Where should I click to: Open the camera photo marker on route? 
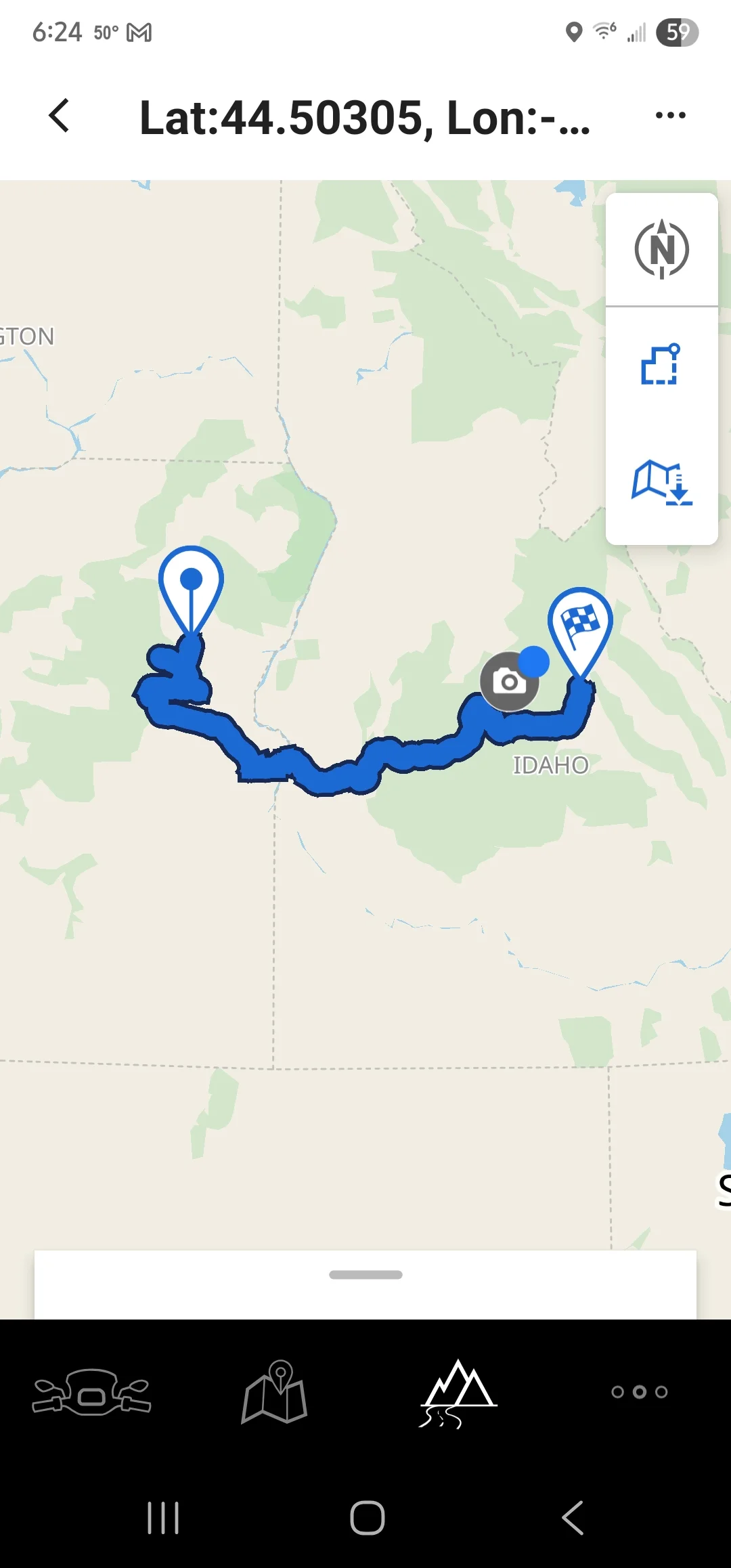coord(510,681)
